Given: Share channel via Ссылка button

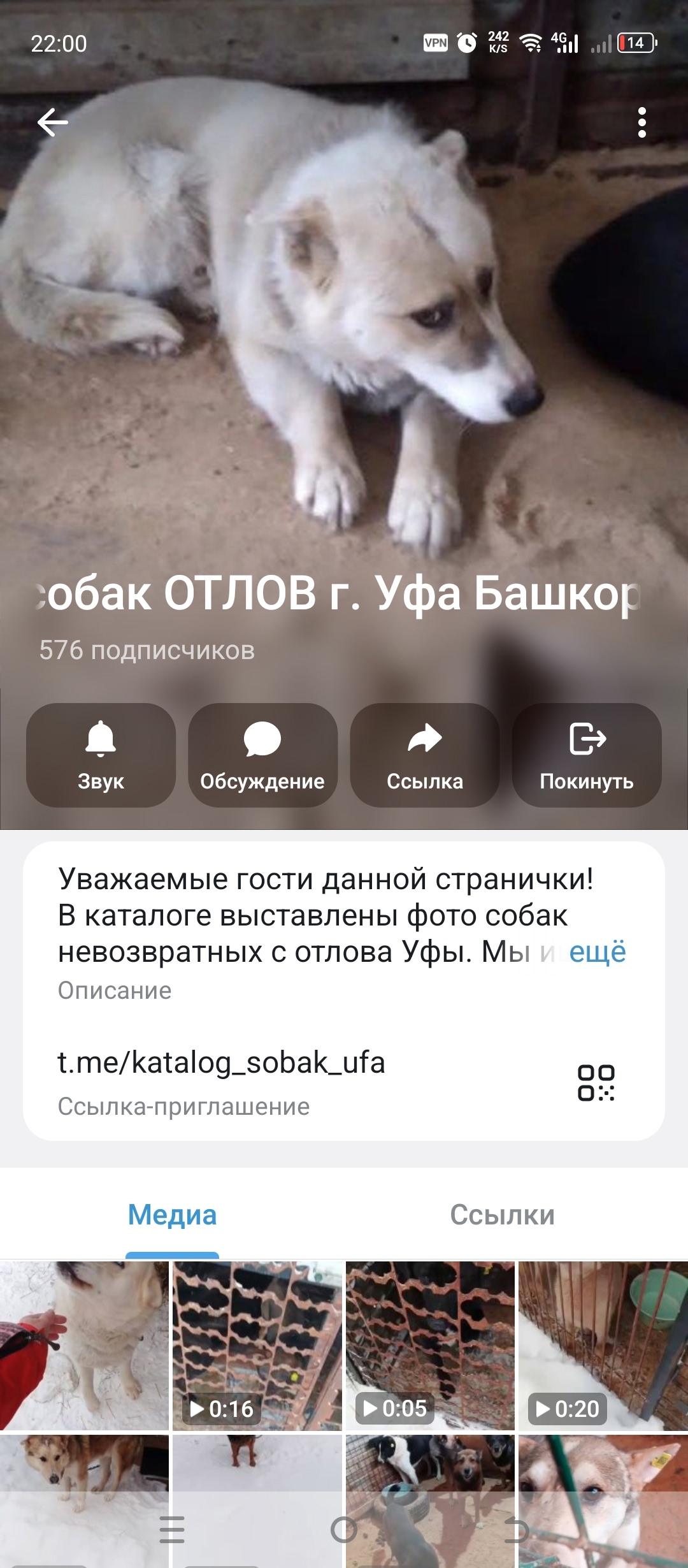Looking at the screenshot, I should pos(425,755).
